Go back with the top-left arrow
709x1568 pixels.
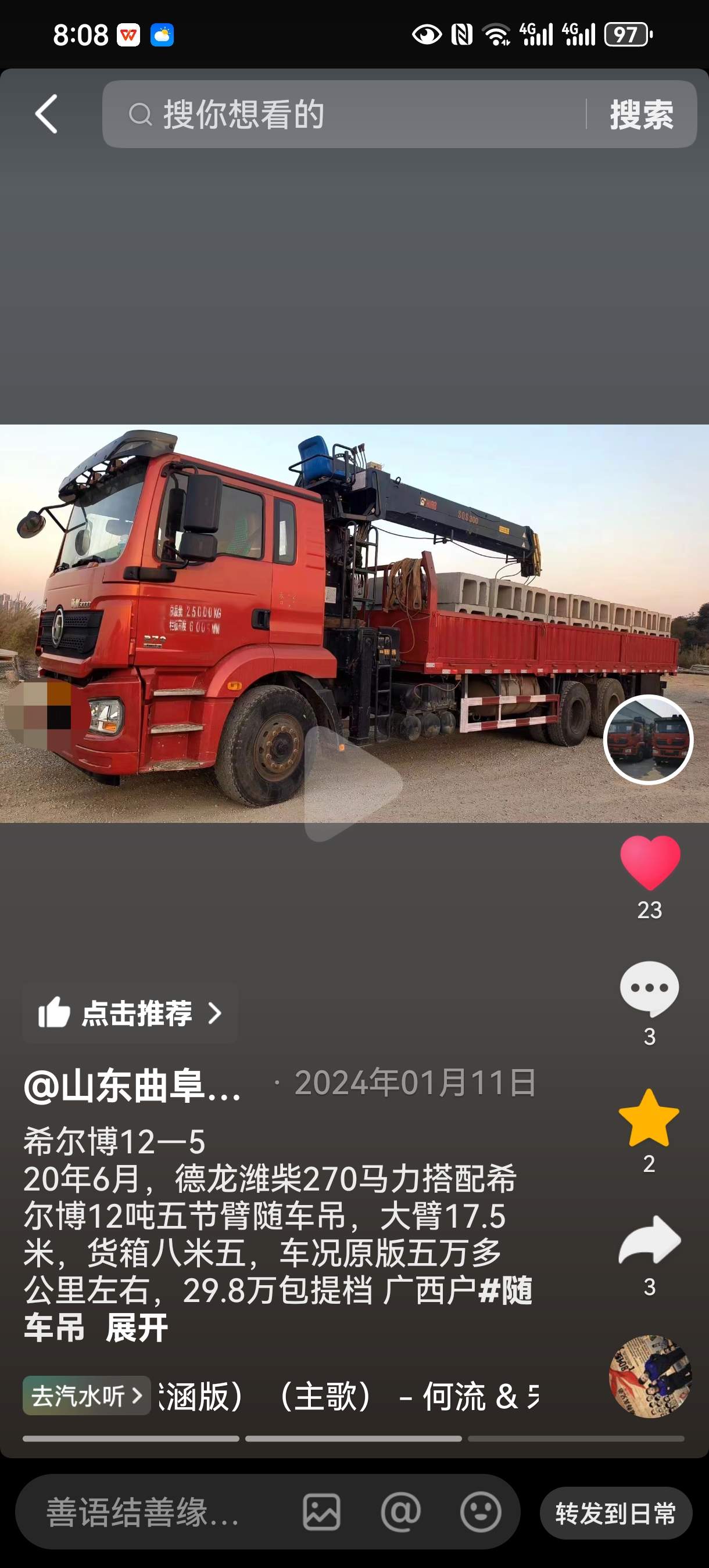pyautogui.click(x=46, y=114)
